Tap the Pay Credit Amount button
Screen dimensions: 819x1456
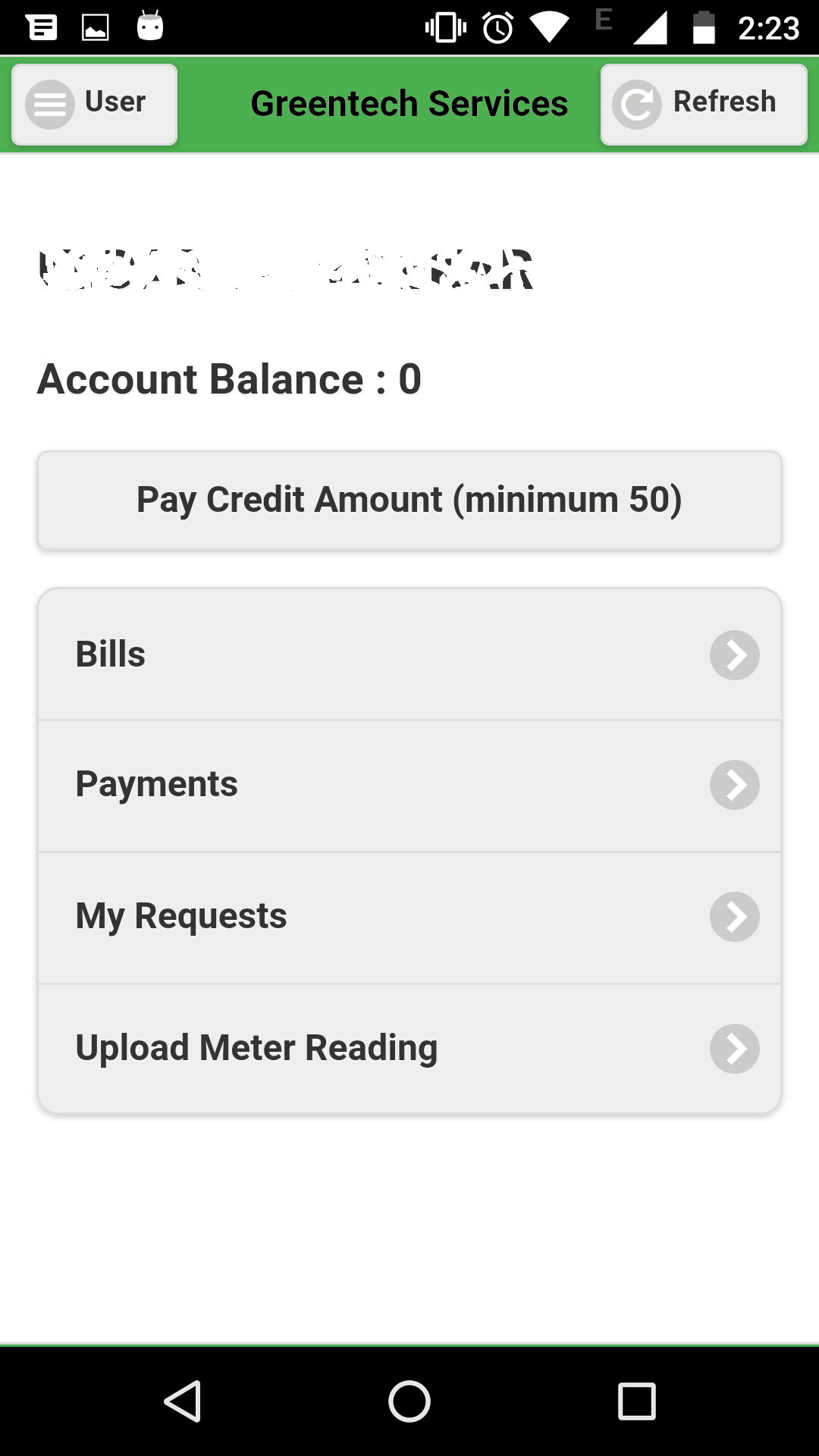(409, 500)
